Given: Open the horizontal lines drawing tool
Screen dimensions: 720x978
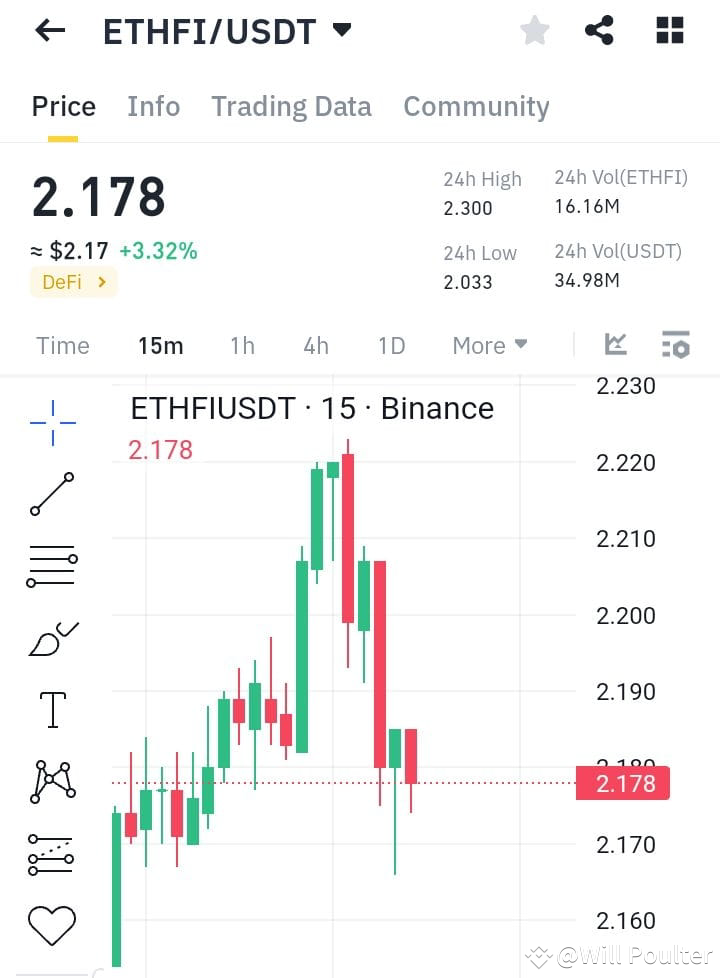Looking at the screenshot, I should point(52,565).
